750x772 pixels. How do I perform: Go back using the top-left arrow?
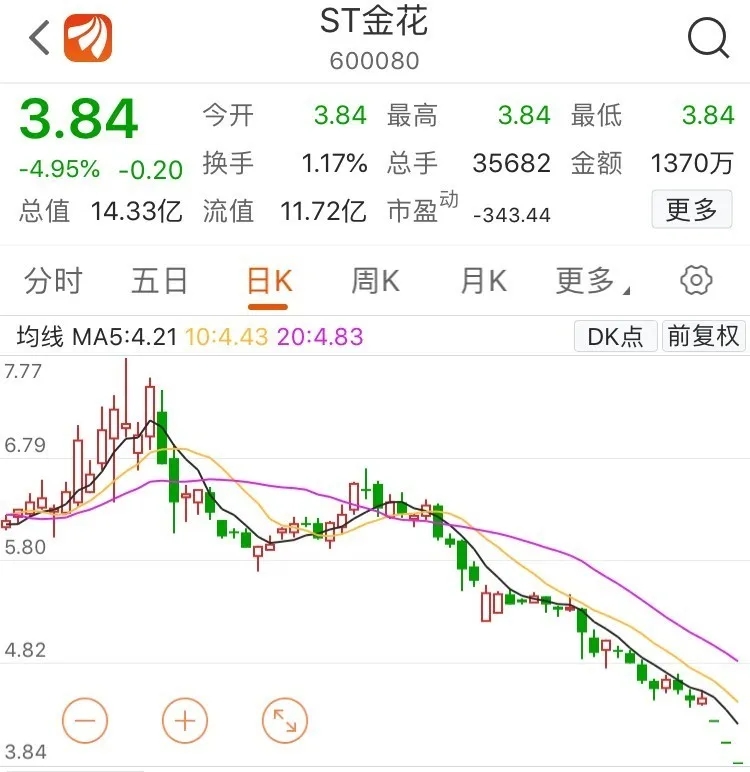(38, 39)
